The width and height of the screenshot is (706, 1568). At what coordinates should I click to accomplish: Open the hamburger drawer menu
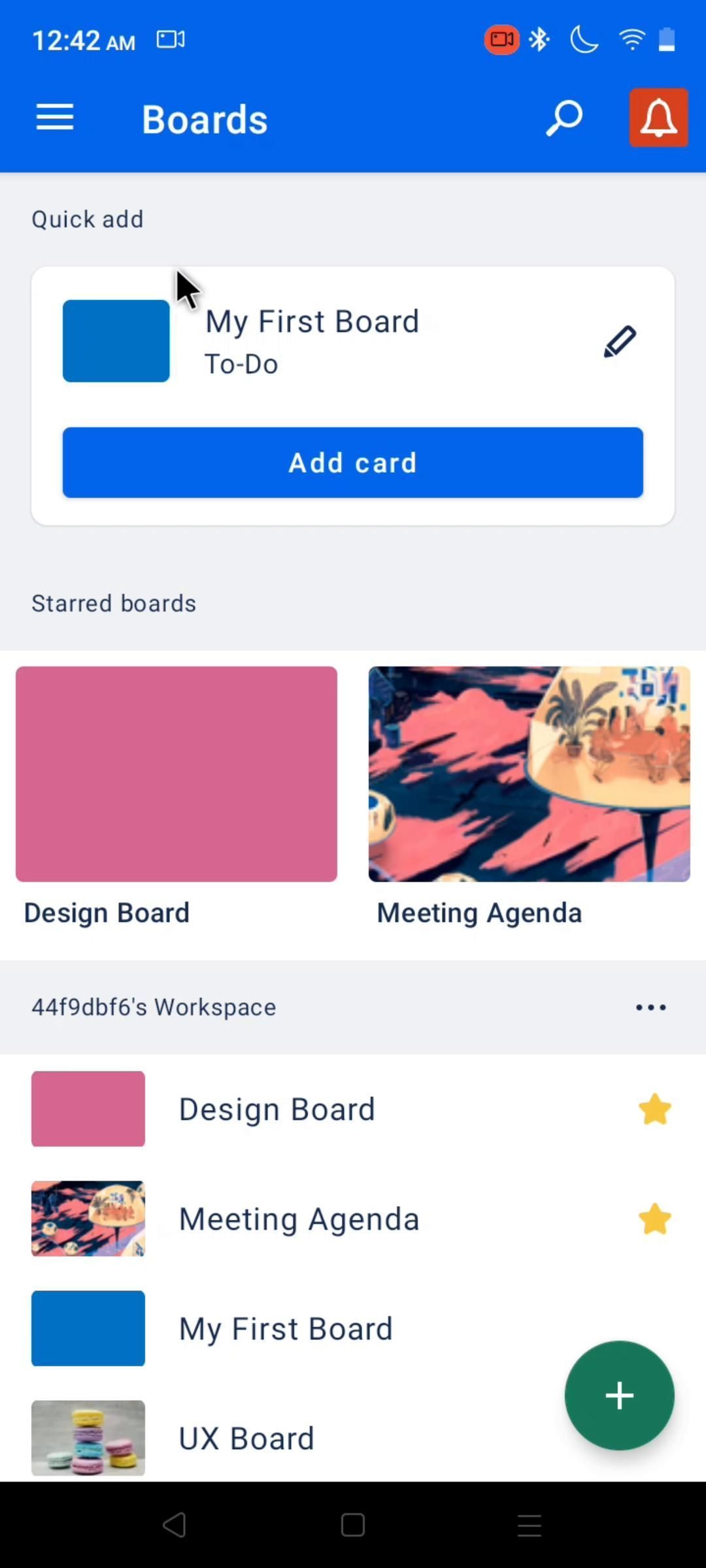click(x=55, y=118)
